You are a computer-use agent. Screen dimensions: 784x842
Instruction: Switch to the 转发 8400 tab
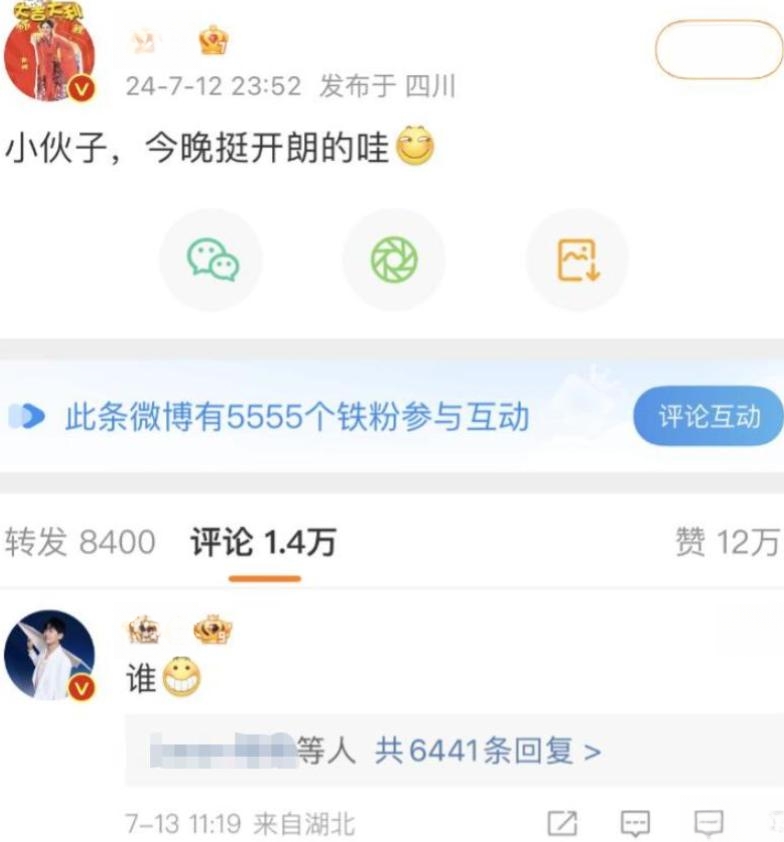coord(81,543)
